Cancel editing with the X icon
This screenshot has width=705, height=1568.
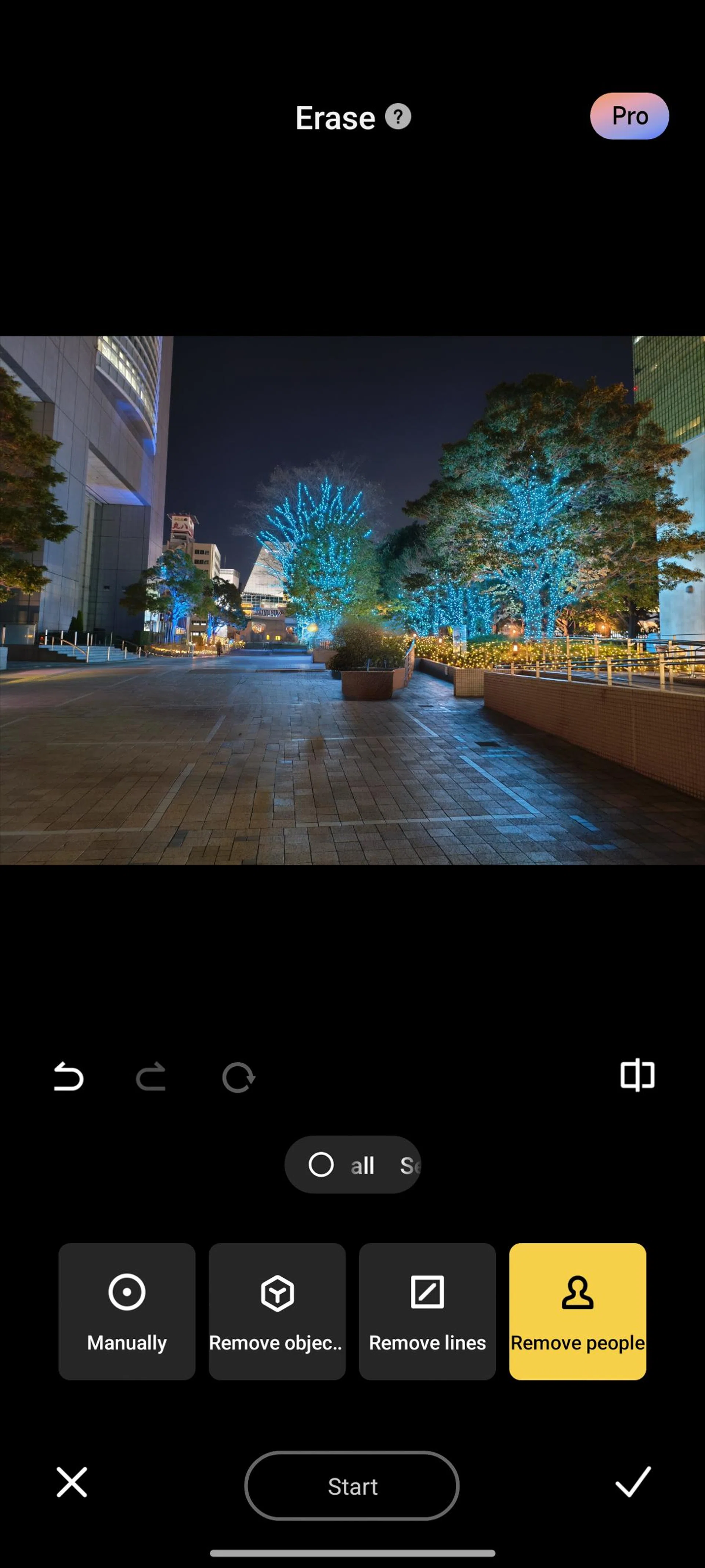coord(72,1482)
